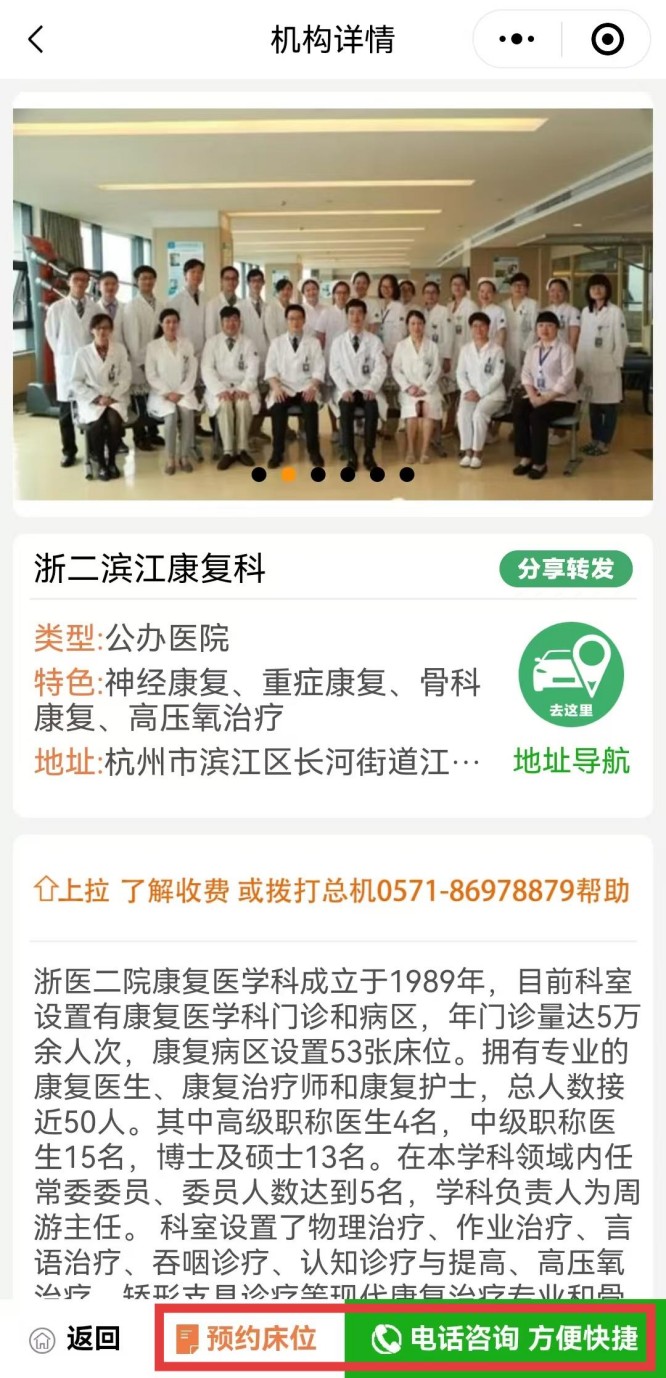
Task: Tap 预约床位 to reserve a bed
Action: (247, 1338)
